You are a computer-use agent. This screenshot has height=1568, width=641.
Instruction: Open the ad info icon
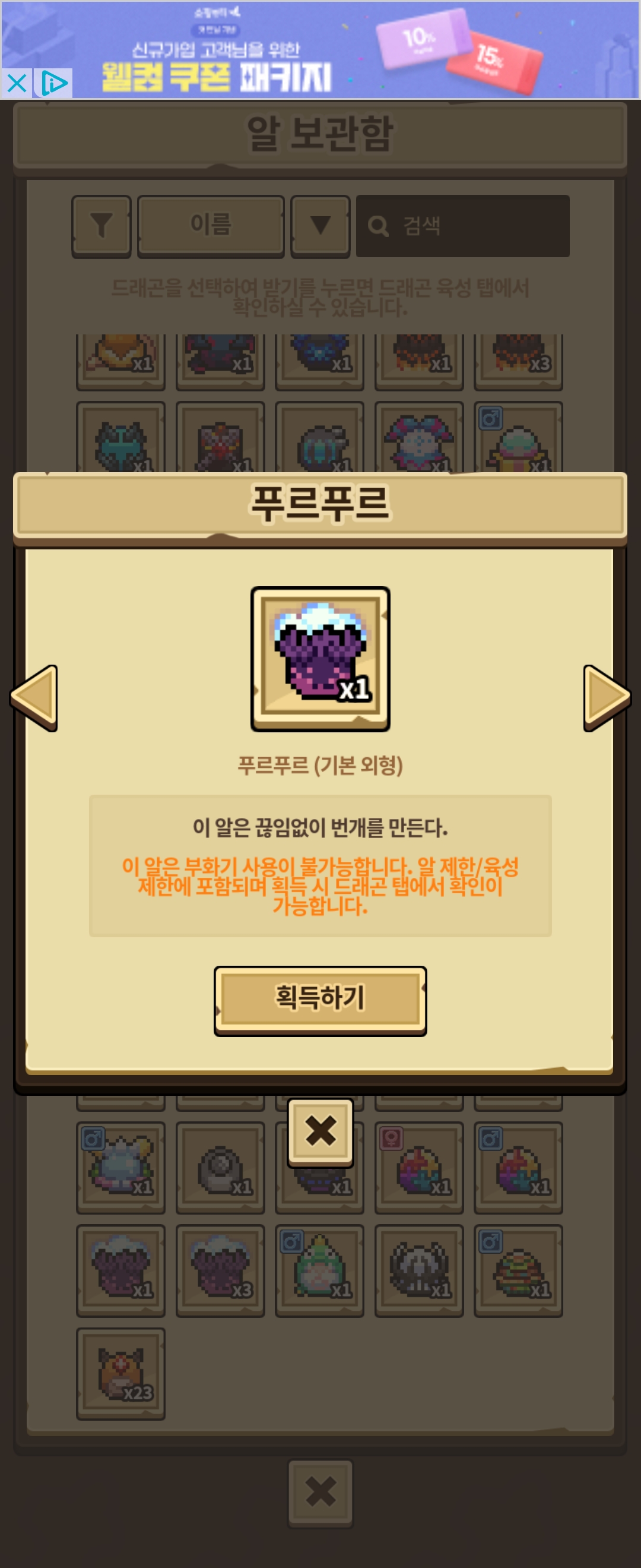pos(53,83)
